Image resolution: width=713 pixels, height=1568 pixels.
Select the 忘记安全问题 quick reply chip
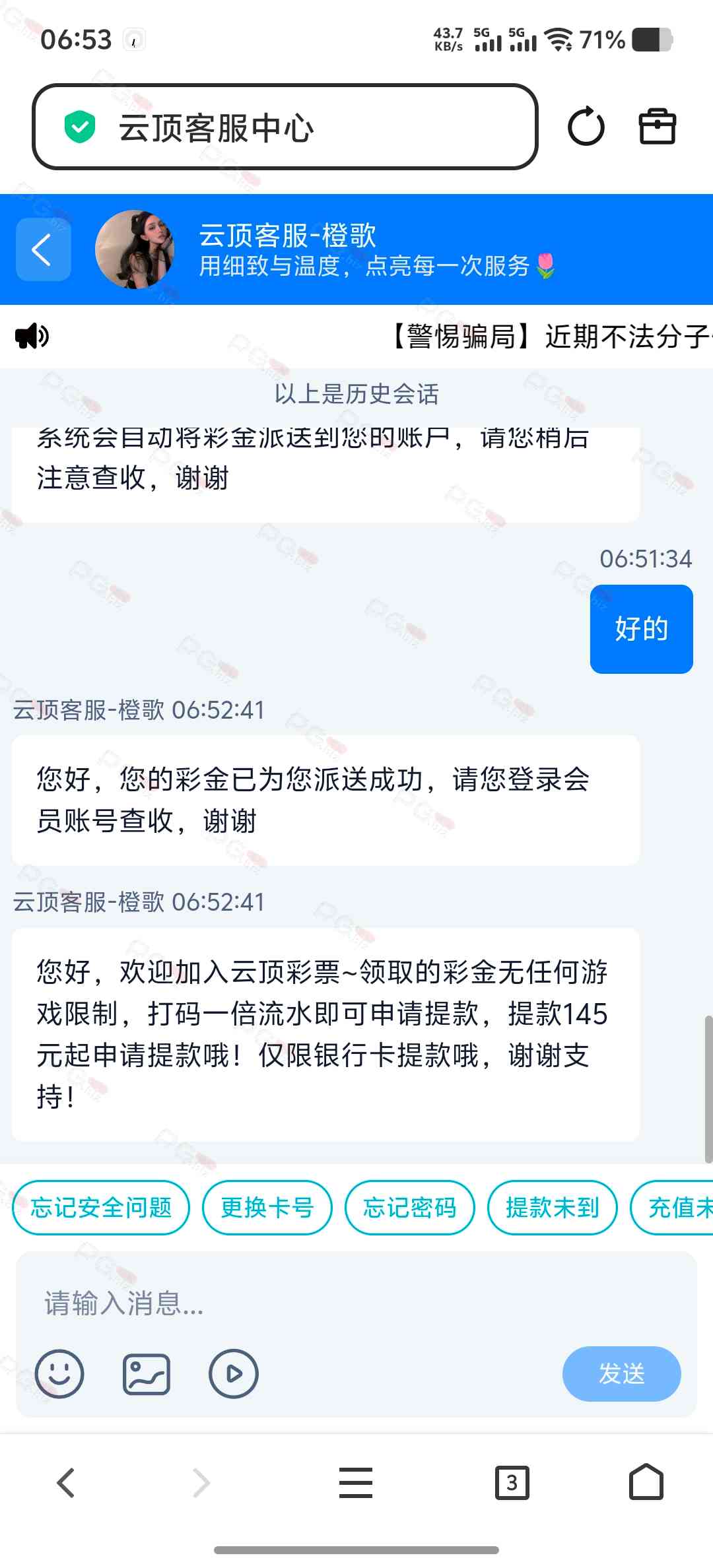(x=101, y=1207)
